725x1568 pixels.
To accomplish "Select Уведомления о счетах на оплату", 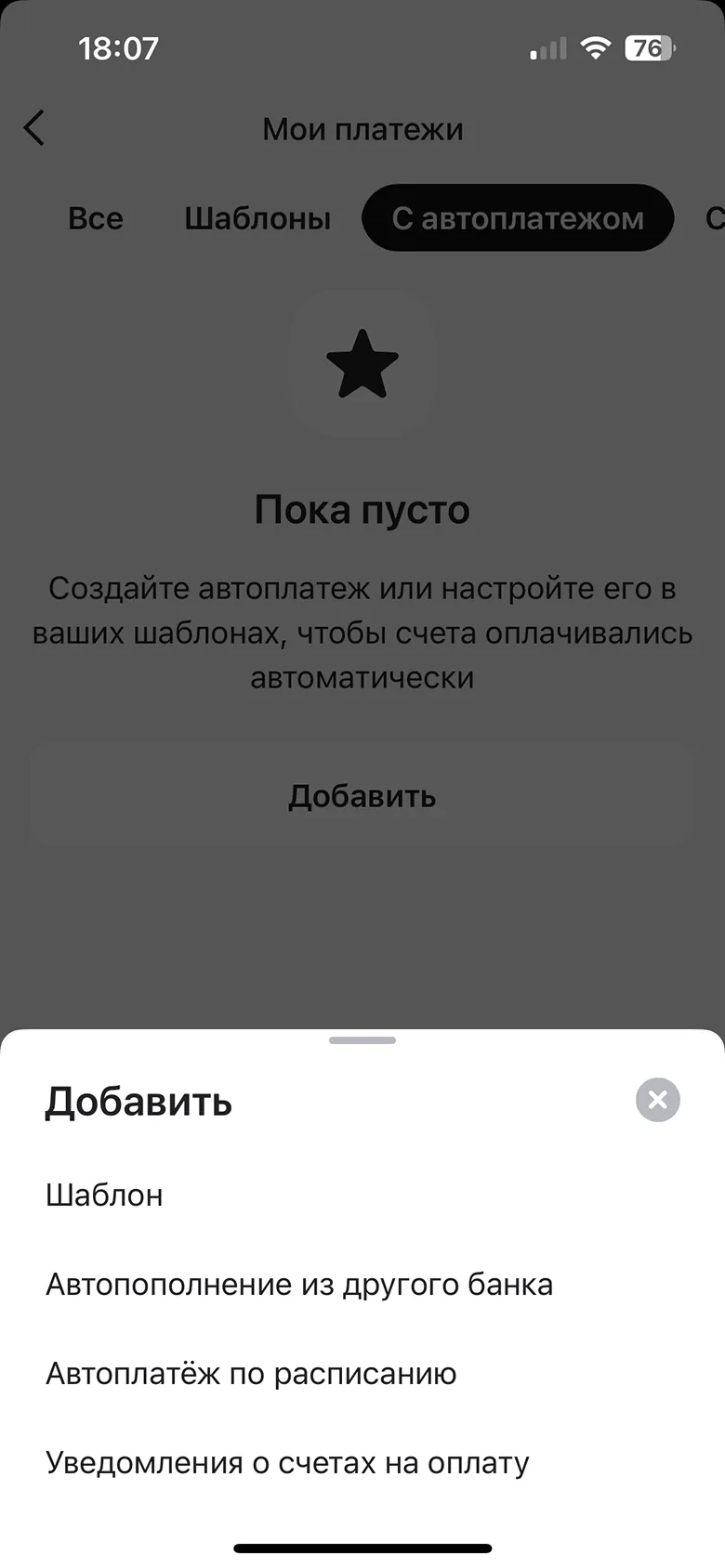I will coord(287,1462).
